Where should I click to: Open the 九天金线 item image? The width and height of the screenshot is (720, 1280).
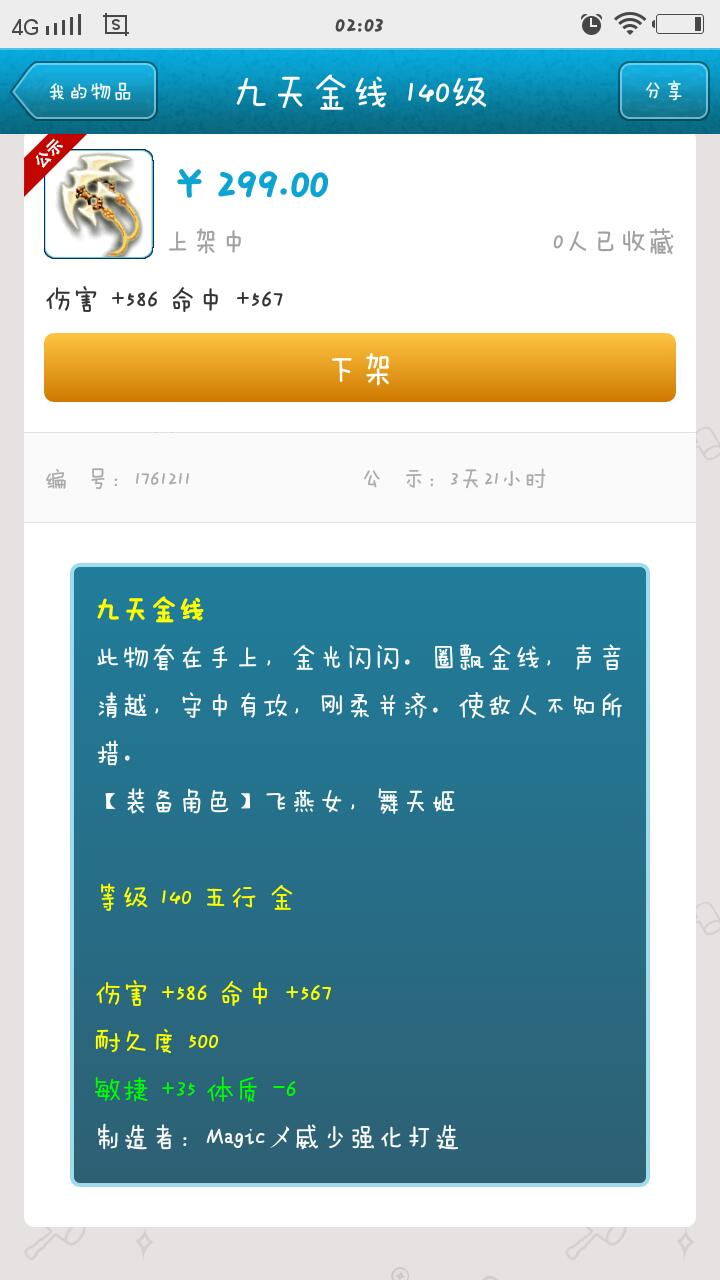(x=99, y=204)
